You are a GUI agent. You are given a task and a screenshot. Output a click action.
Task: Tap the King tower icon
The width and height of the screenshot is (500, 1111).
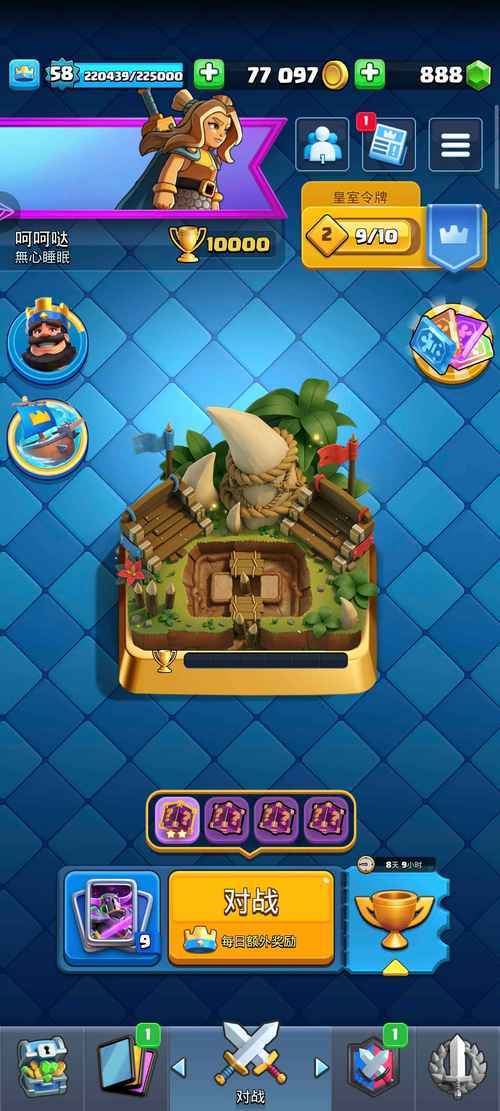[x=47, y=335]
